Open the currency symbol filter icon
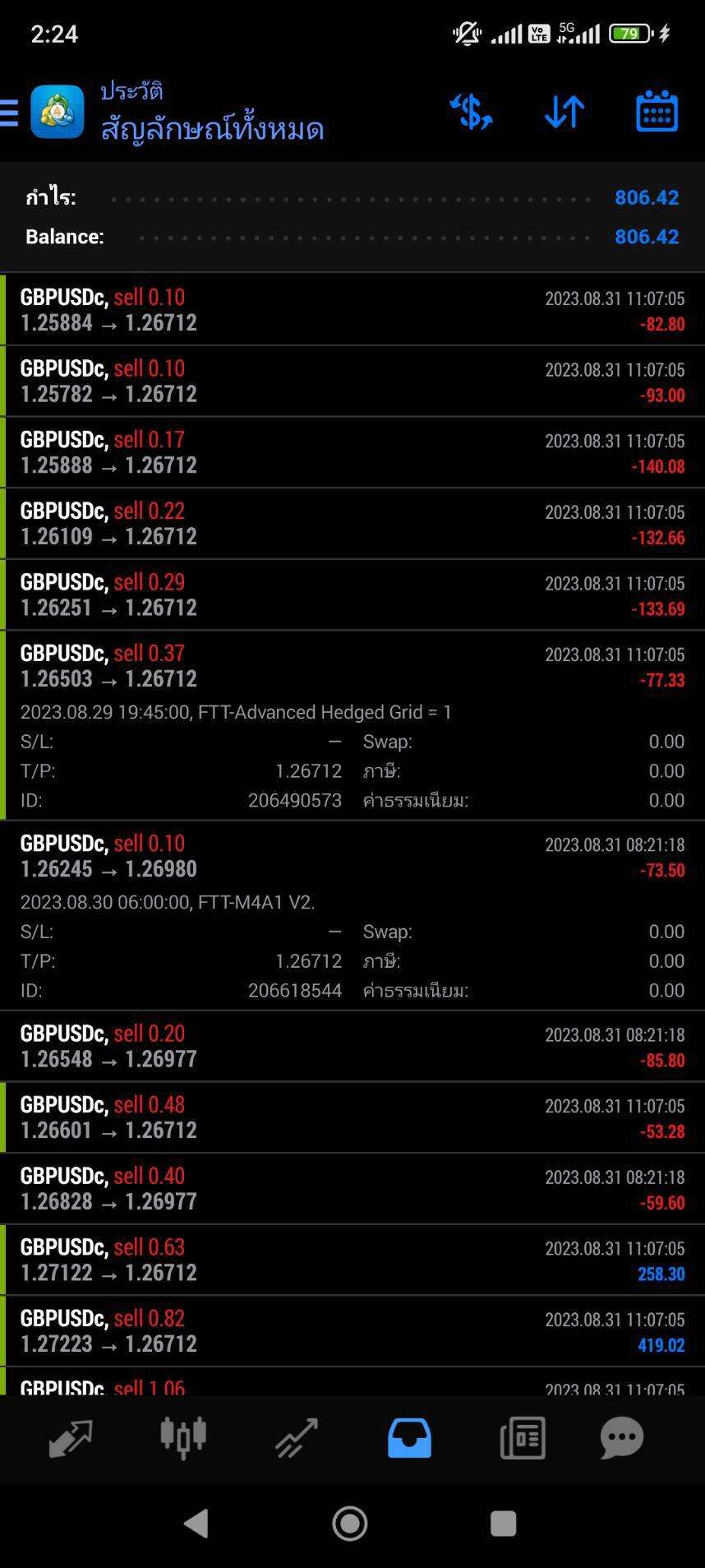The width and height of the screenshot is (705, 1568). point(472,112)
